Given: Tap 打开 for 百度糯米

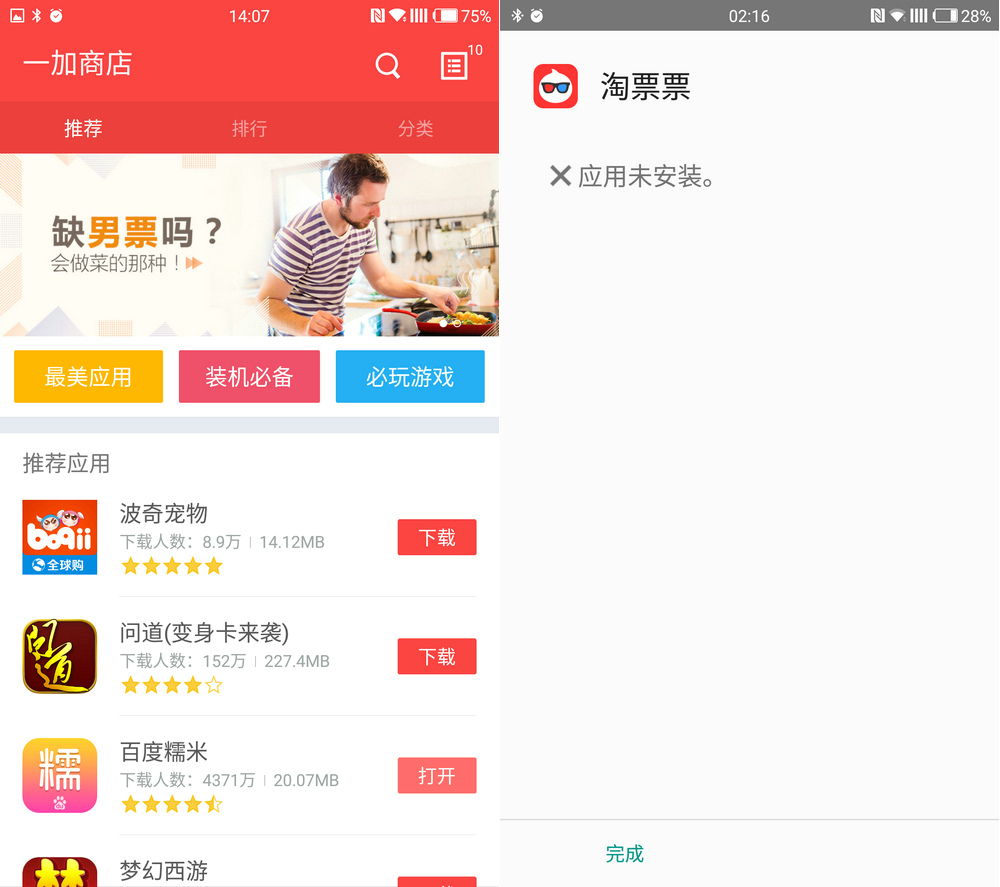Looking at the screenshot, I should pyautogui.click(x=436, y=776).
